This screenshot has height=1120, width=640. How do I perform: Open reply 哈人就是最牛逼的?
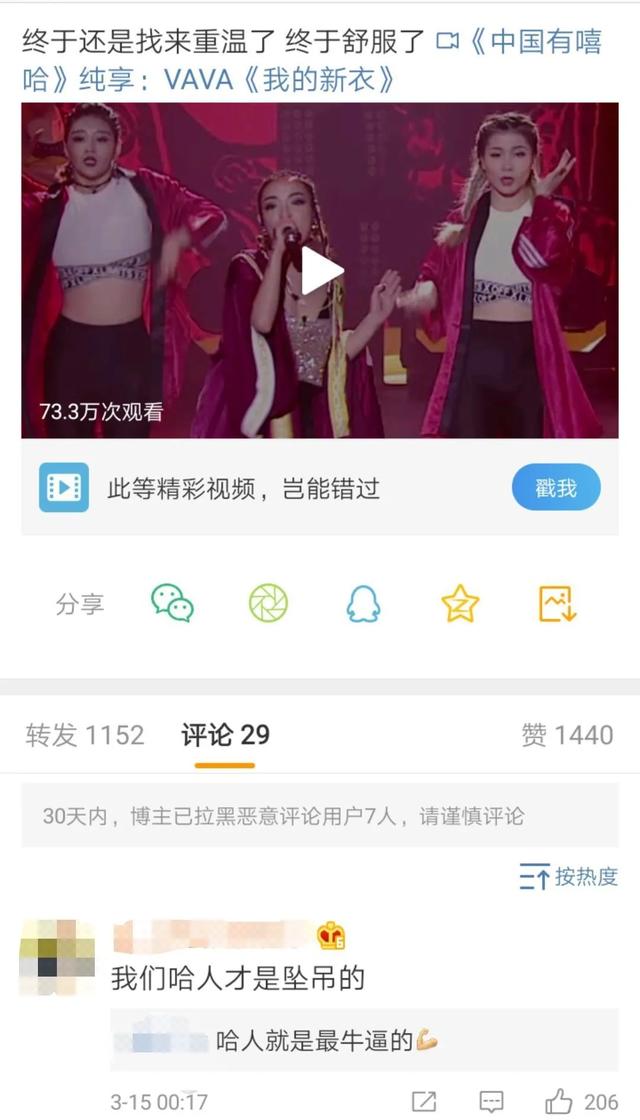tap(315, 1041)
